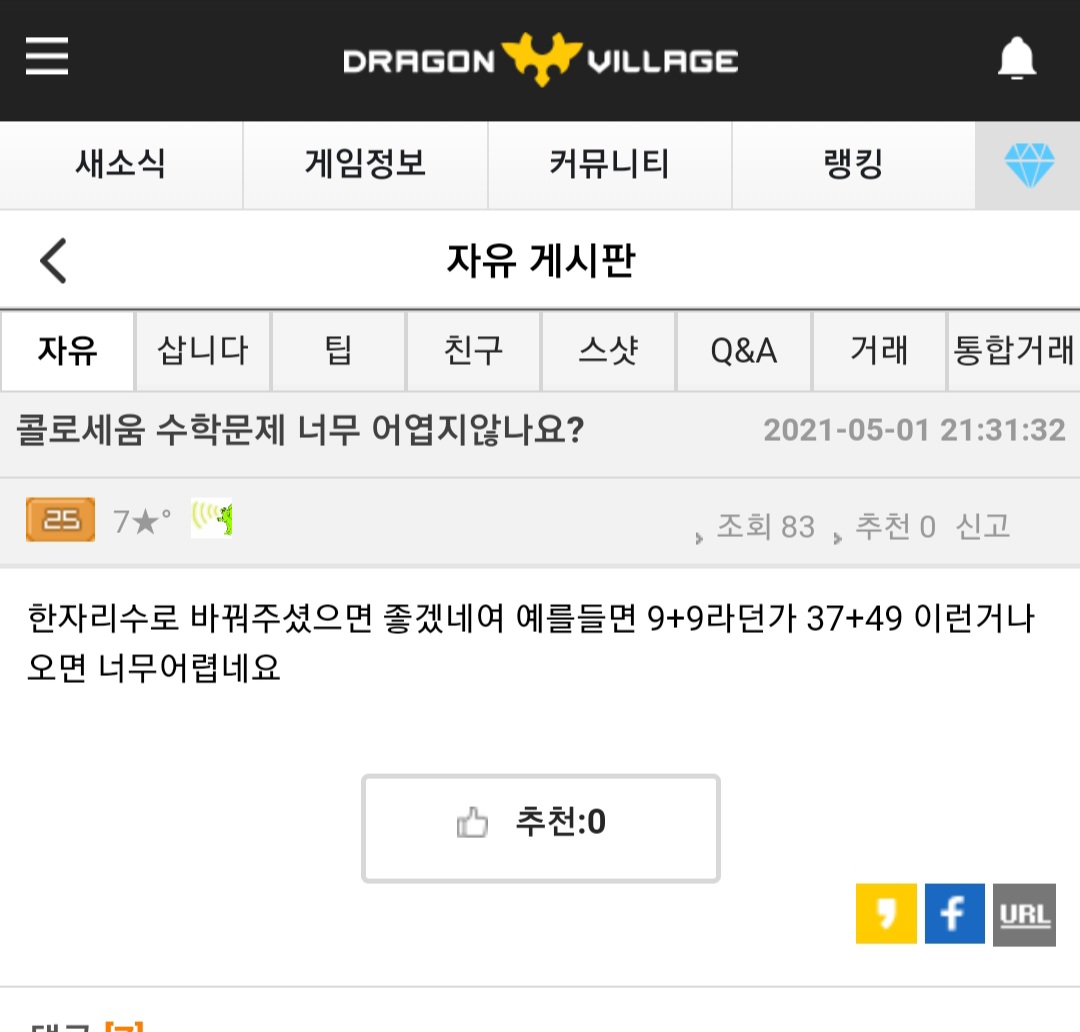This screenshot has width=1080, height=1032.
Task: Switch to the 랭킹 section
Action: click(853, 165)
